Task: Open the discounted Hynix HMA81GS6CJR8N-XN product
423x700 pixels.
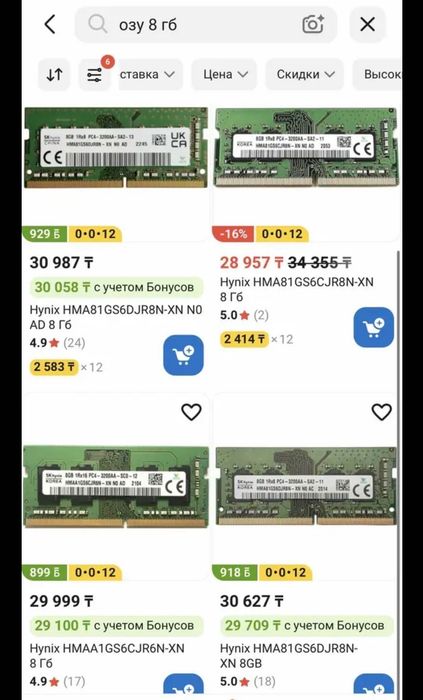Action: pyautogui.click(x=297, y=289)
